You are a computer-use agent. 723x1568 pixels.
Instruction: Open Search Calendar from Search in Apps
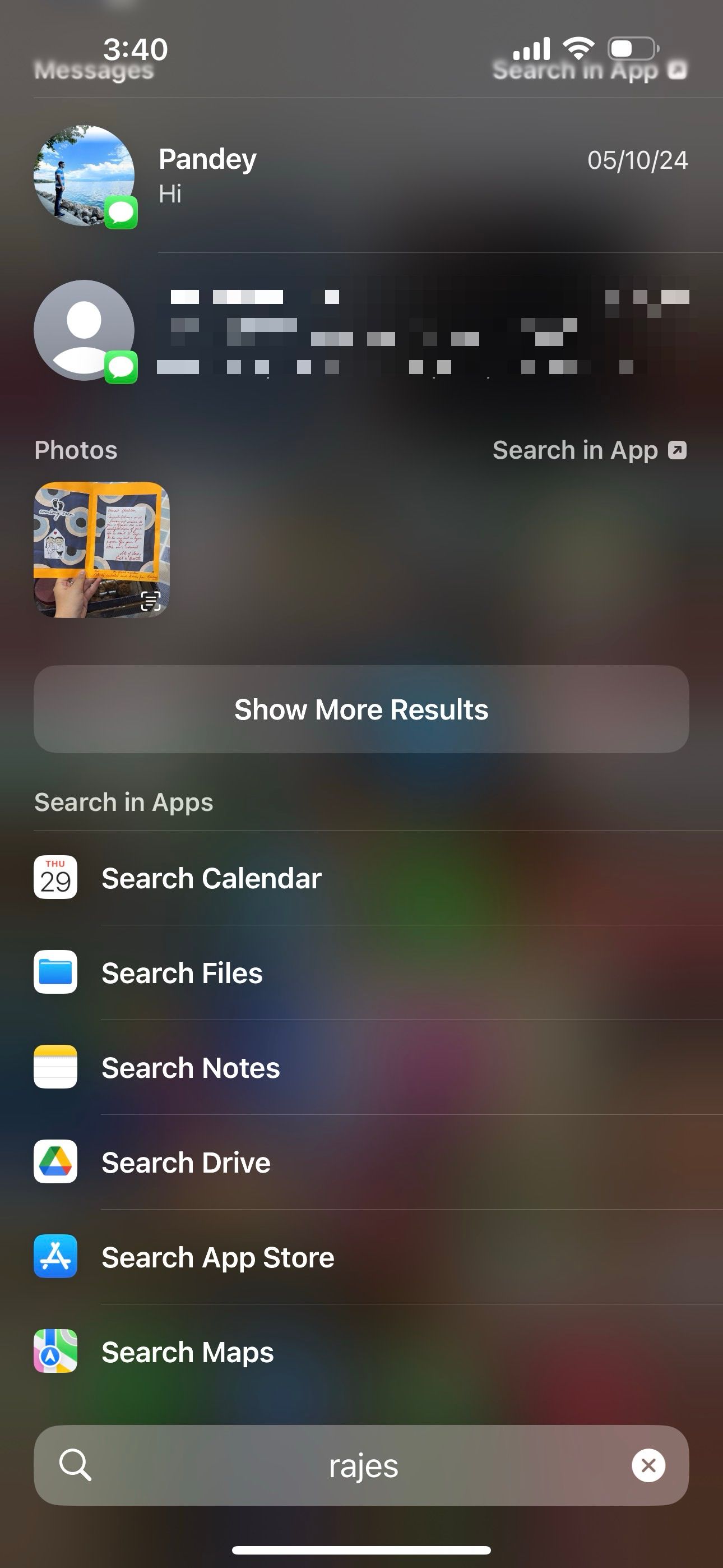[x=212, y=878]
